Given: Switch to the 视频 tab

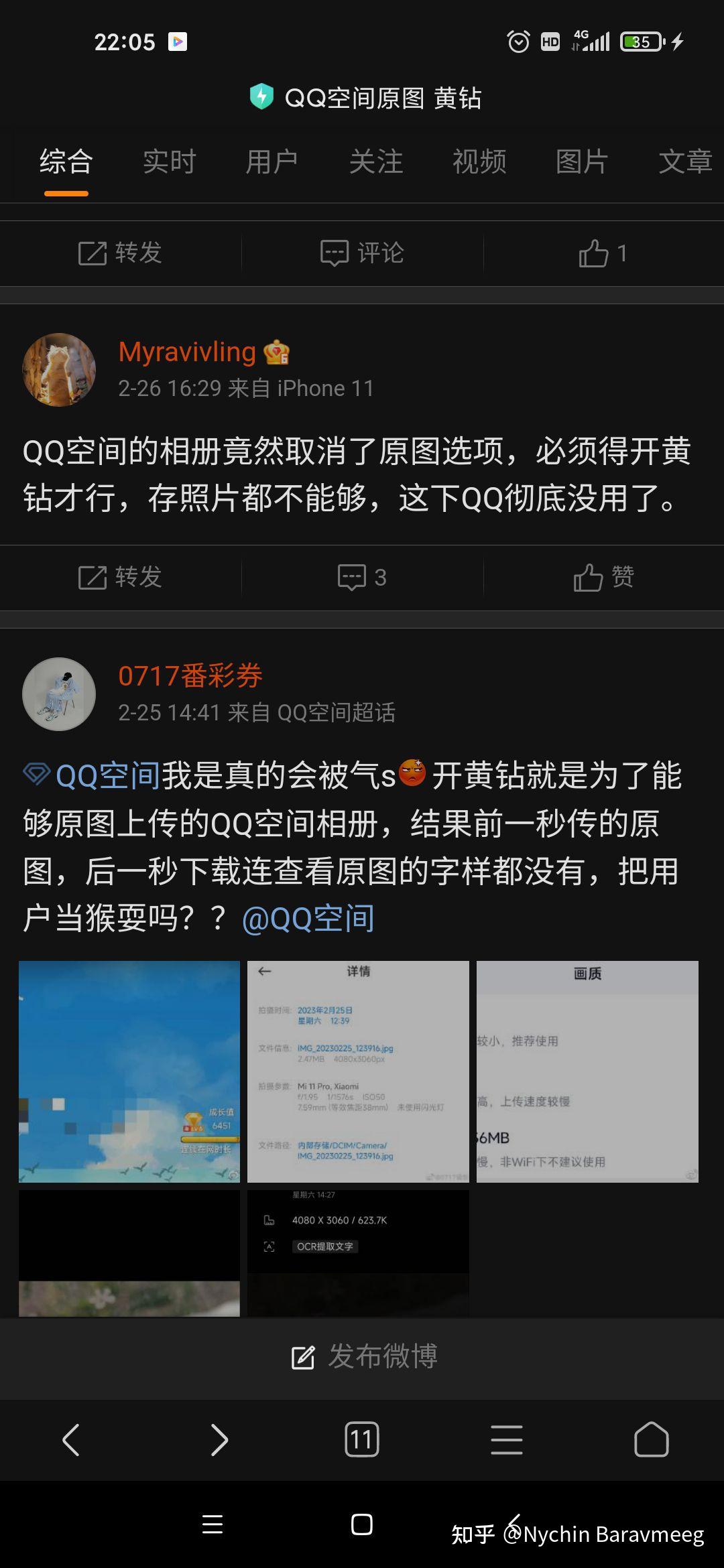Looking at the screenshot, I should [x=479, y=162].
